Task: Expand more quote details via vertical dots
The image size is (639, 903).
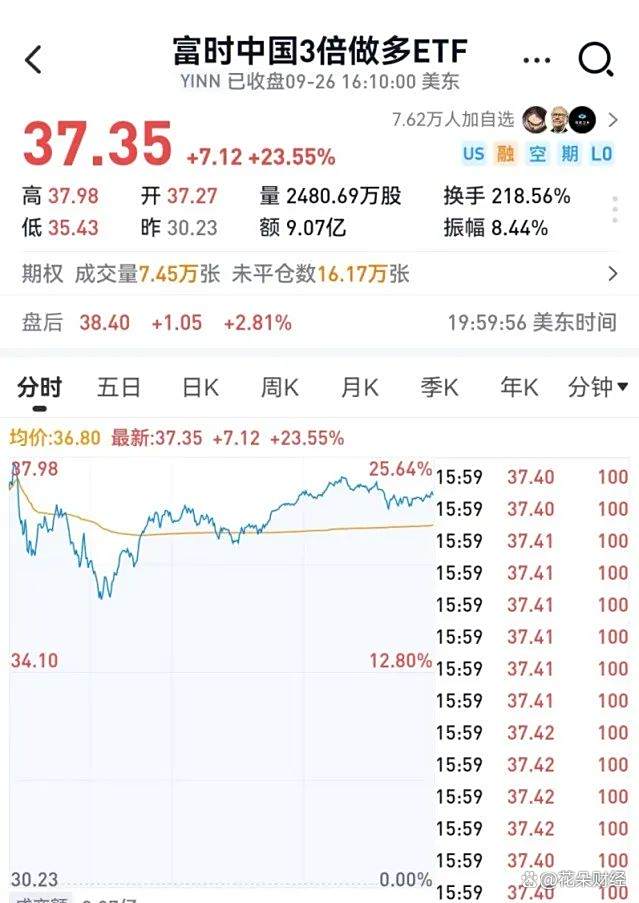Action: [x=615, y=211]
